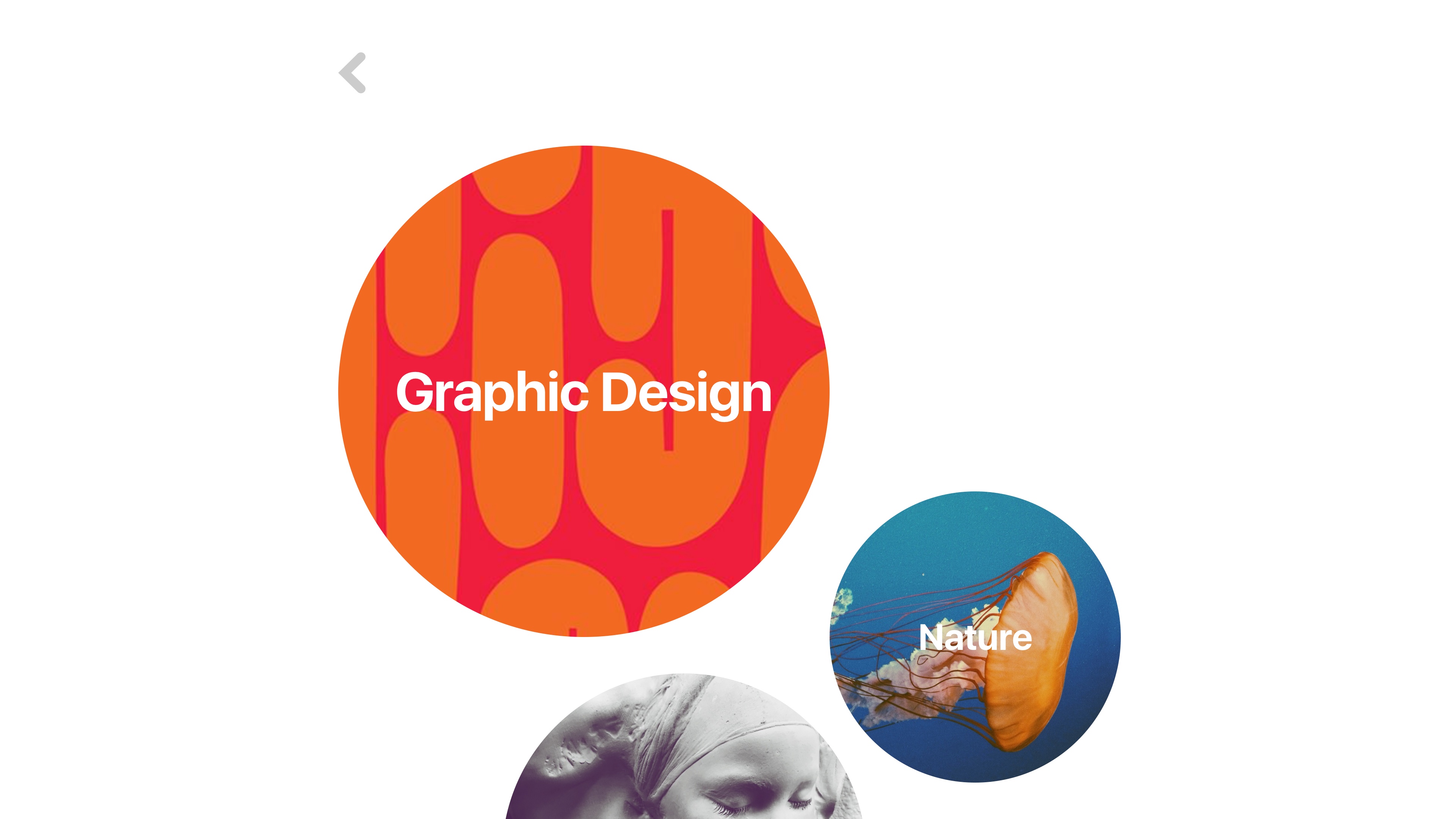
Task: Select the Nature category bubble
Action: (975, 637)
